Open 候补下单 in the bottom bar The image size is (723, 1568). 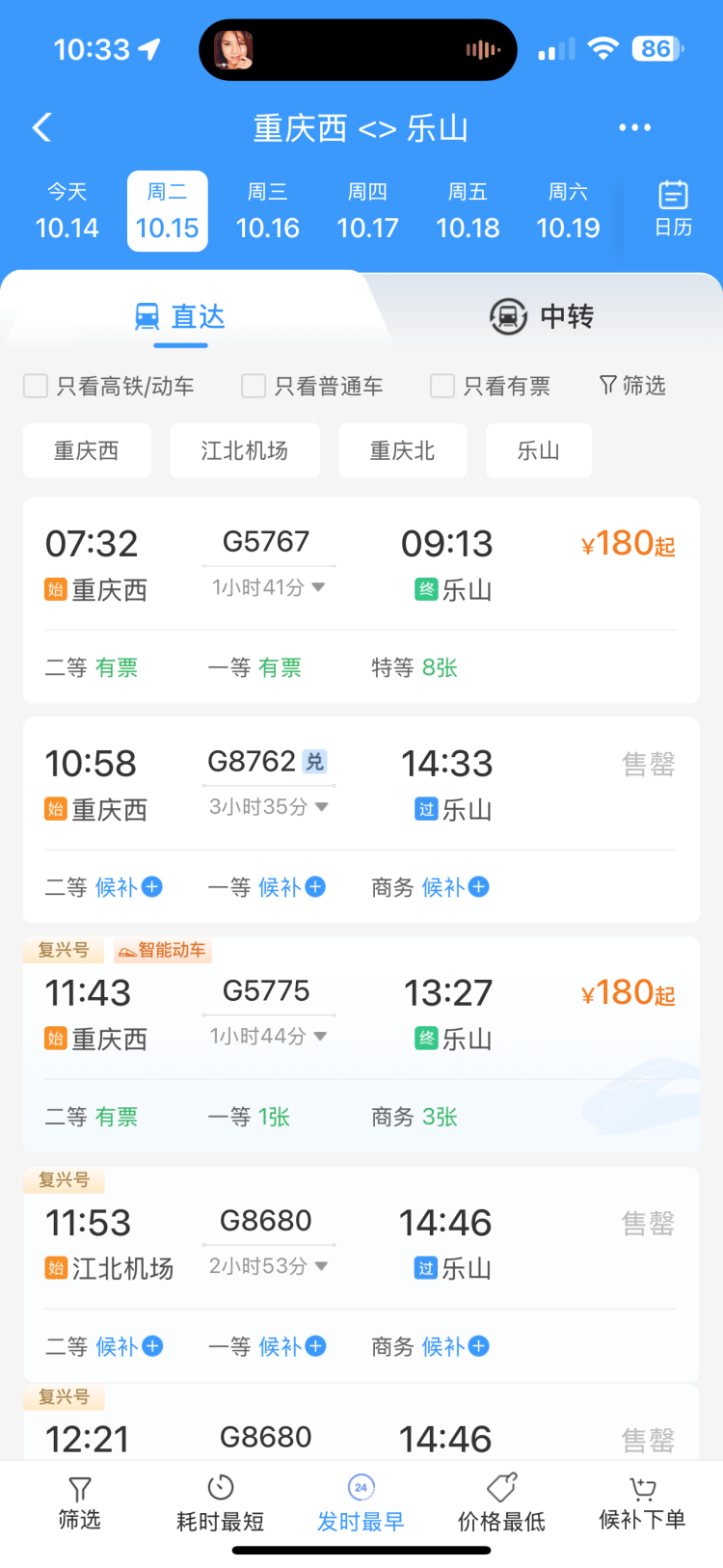(642, 1502)
